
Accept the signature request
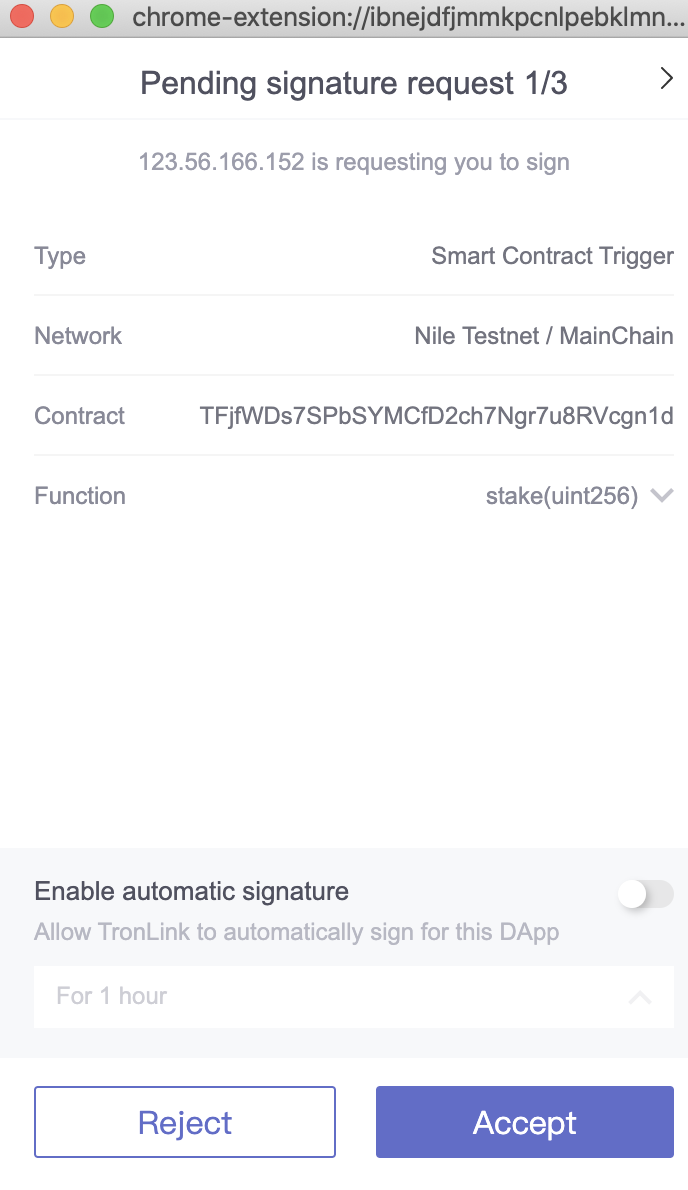(x=524, y=1122)
